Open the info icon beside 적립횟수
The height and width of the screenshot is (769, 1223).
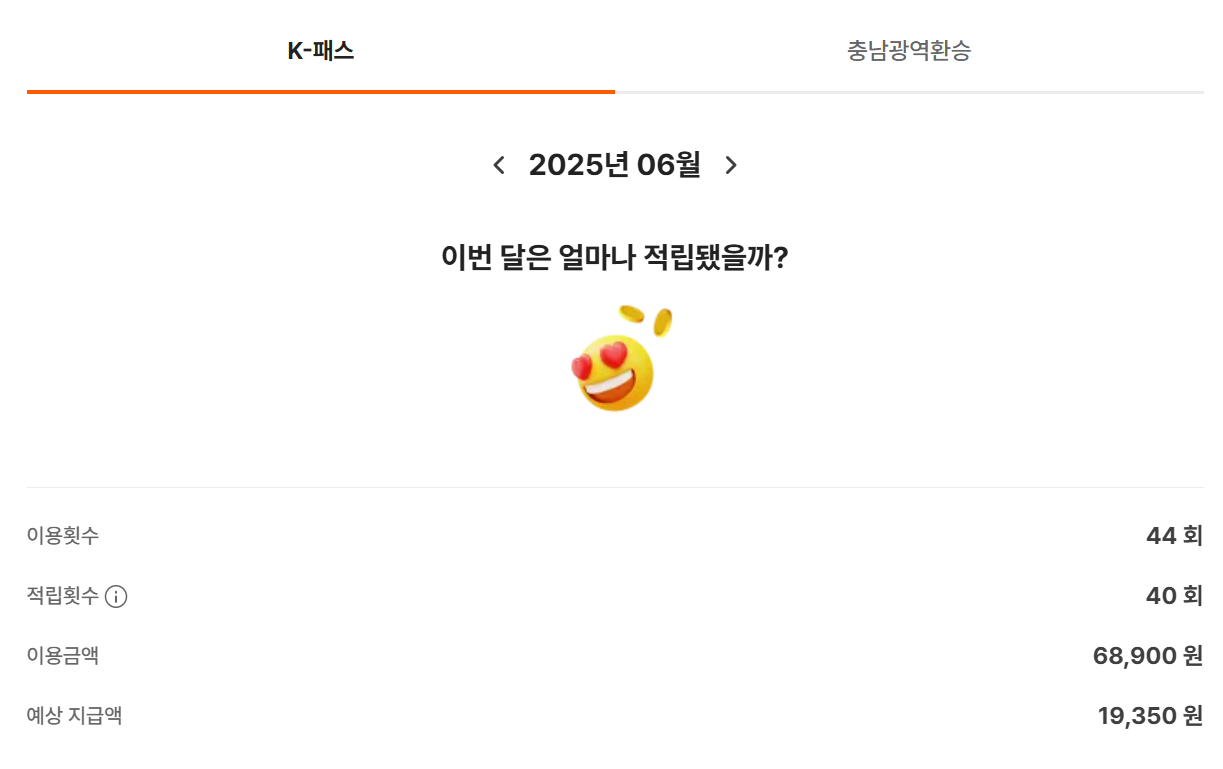tap(116, 597)
